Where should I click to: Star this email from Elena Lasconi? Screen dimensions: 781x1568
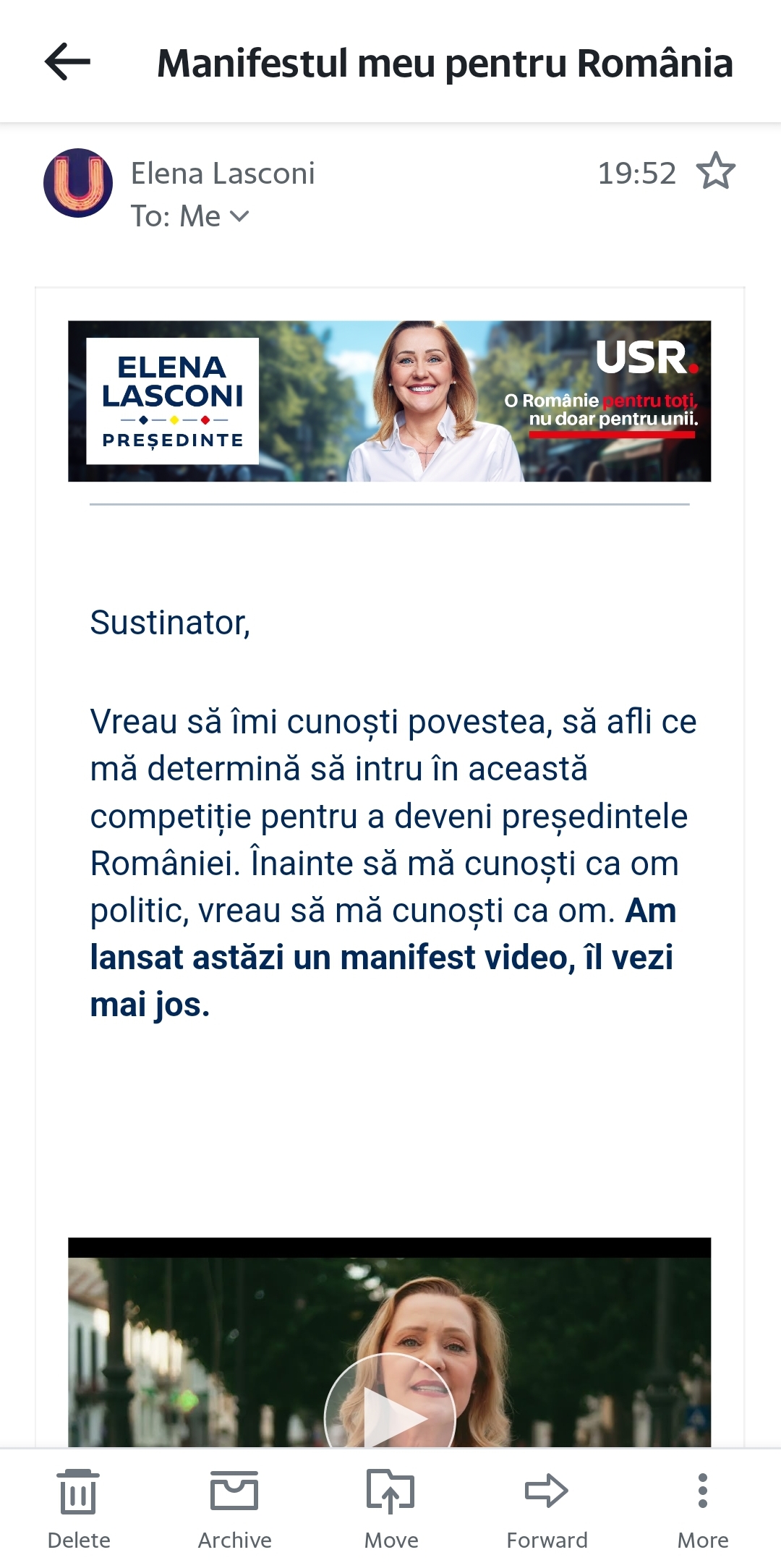point(715,172)
